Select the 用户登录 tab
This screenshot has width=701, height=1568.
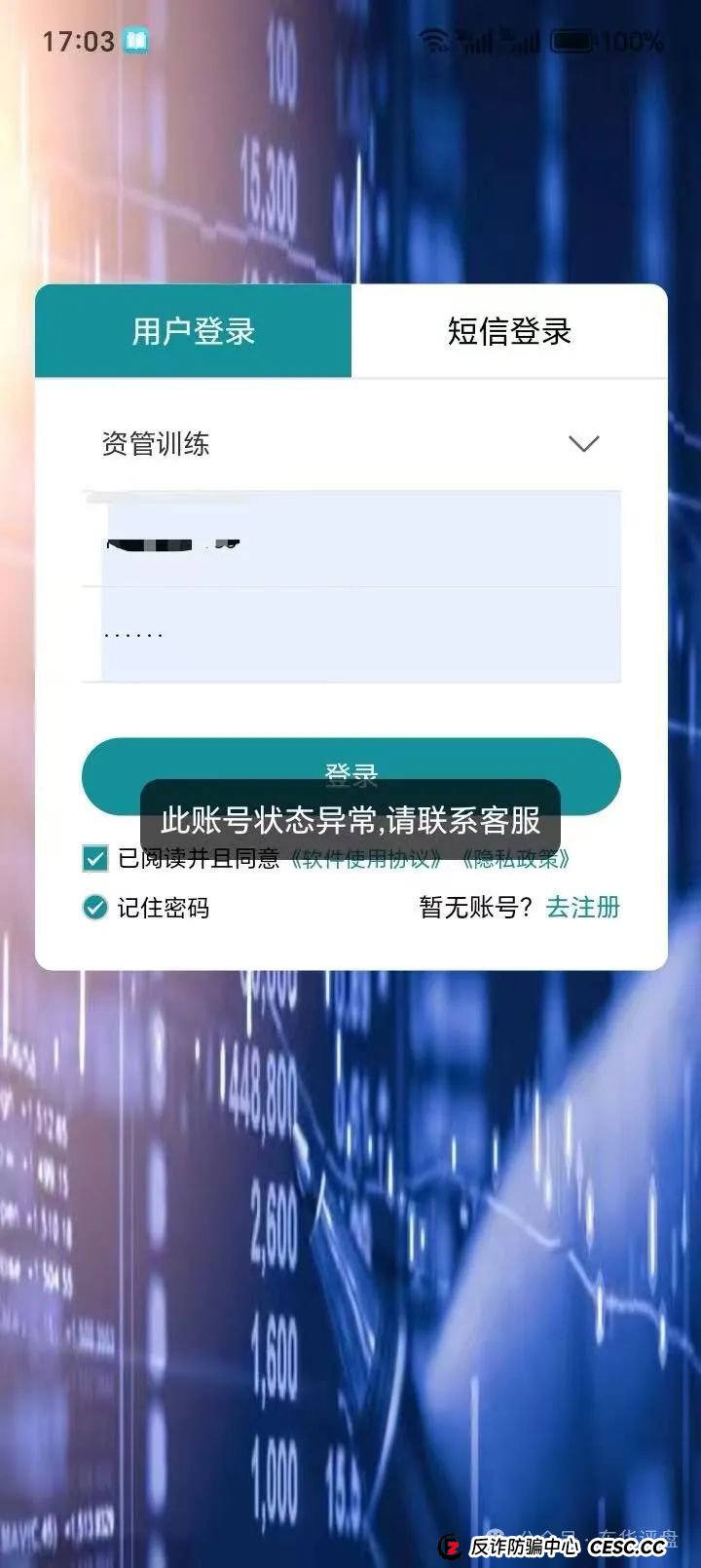193,331
